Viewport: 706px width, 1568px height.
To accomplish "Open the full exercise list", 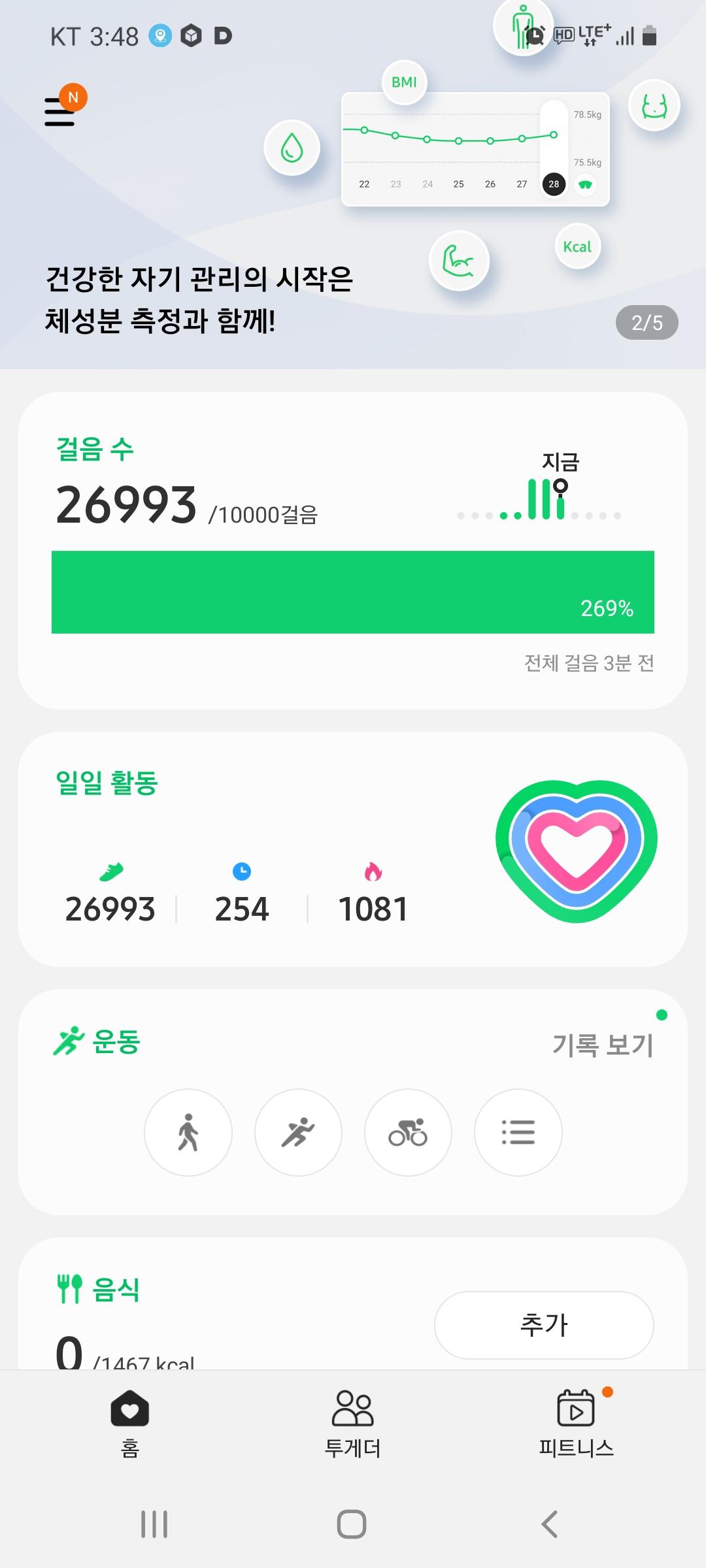I will [x=518, y=1132].
